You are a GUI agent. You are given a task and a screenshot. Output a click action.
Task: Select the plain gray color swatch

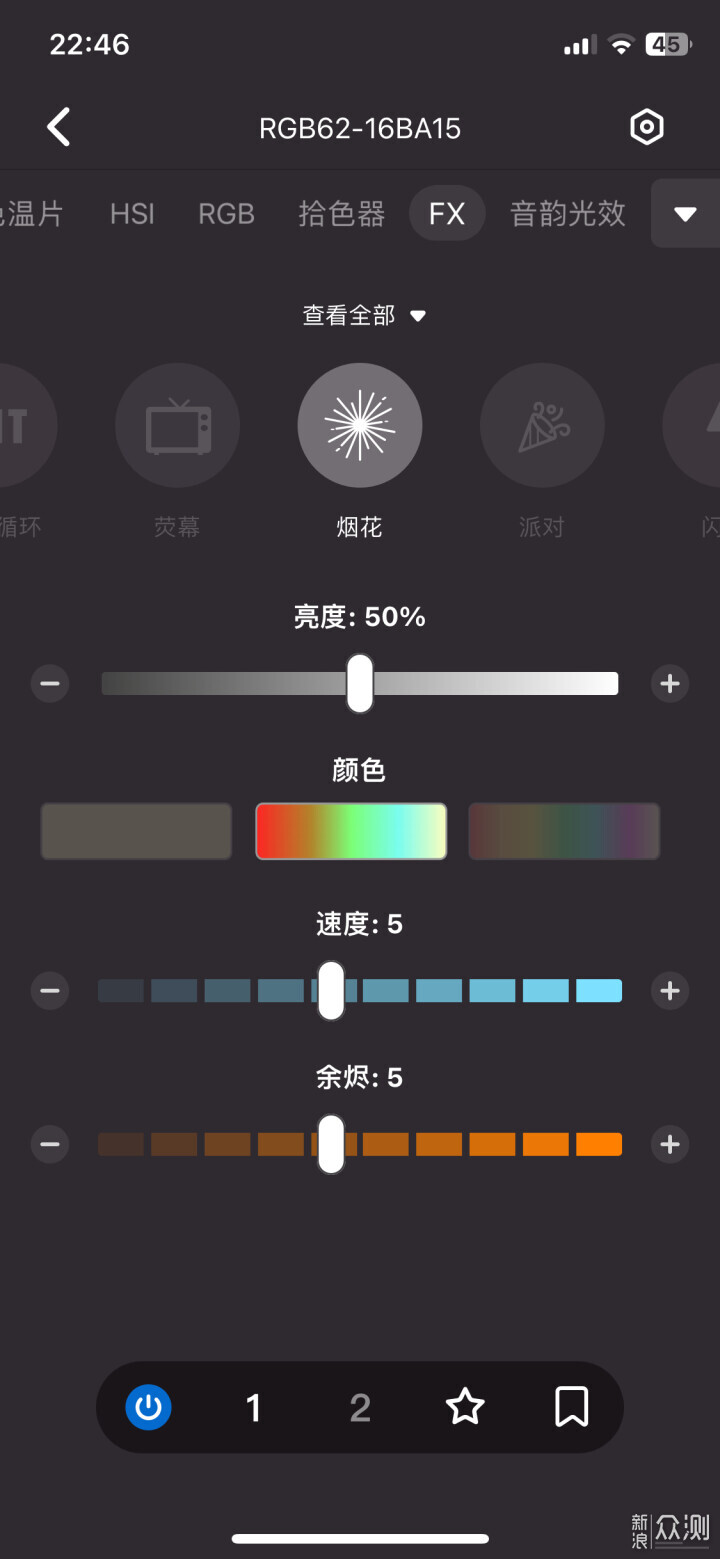point(136,831)
